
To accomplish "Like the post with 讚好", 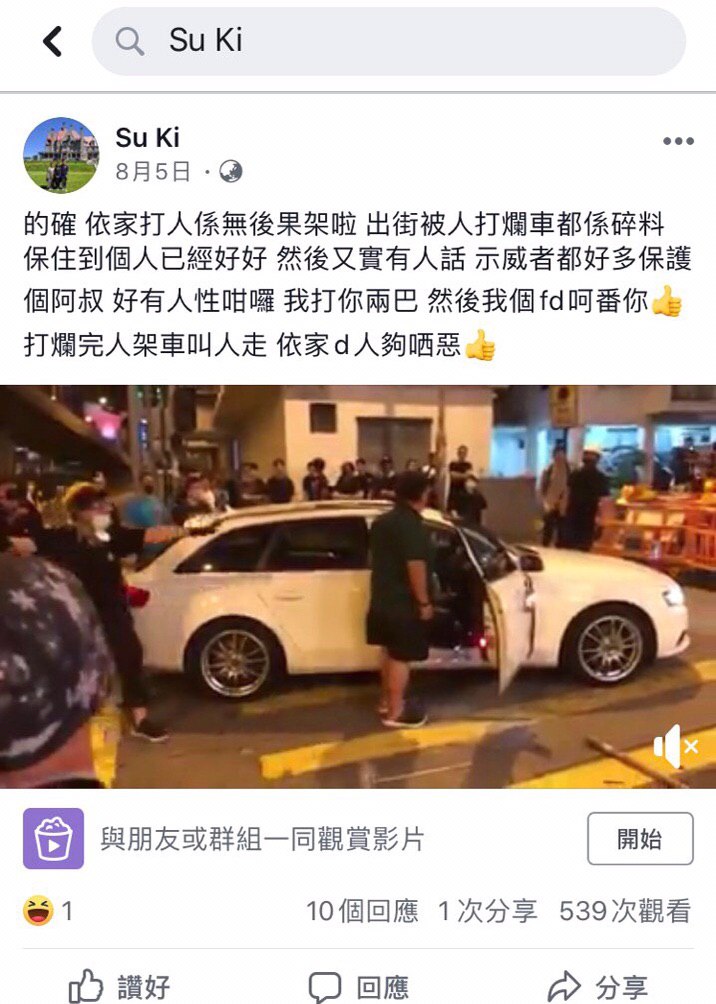I will [x=120, y=986].
